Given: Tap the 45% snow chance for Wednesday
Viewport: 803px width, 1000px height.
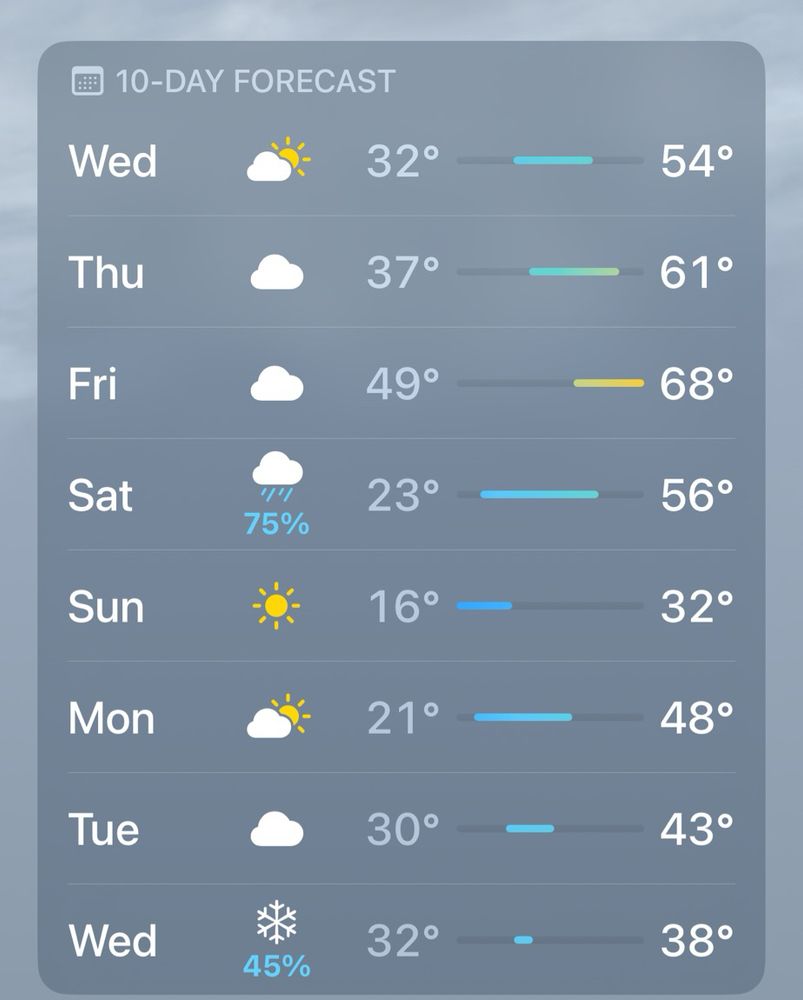Looking at the screenshot, I should tap(278, 968).
